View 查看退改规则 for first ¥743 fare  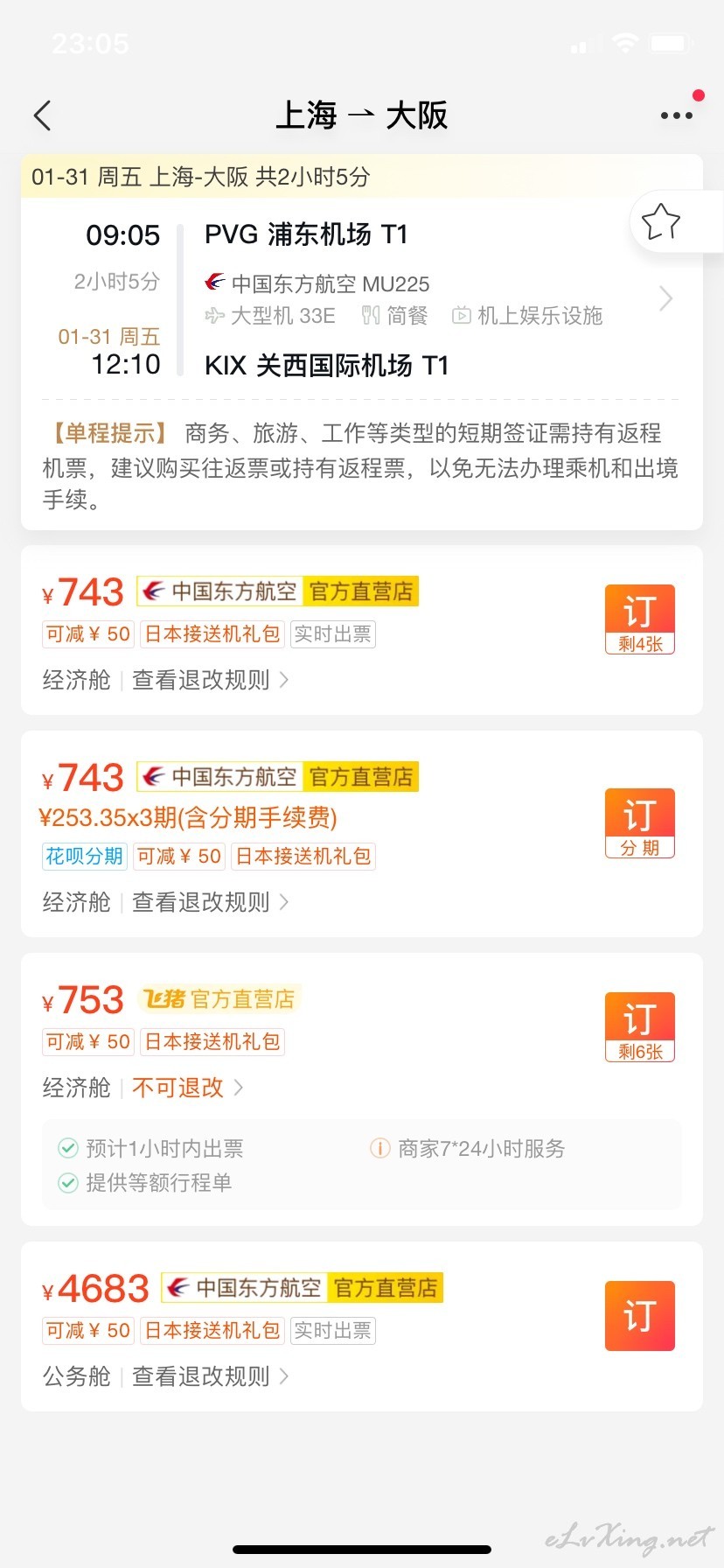pyautogui.click(x=210, y=680)
